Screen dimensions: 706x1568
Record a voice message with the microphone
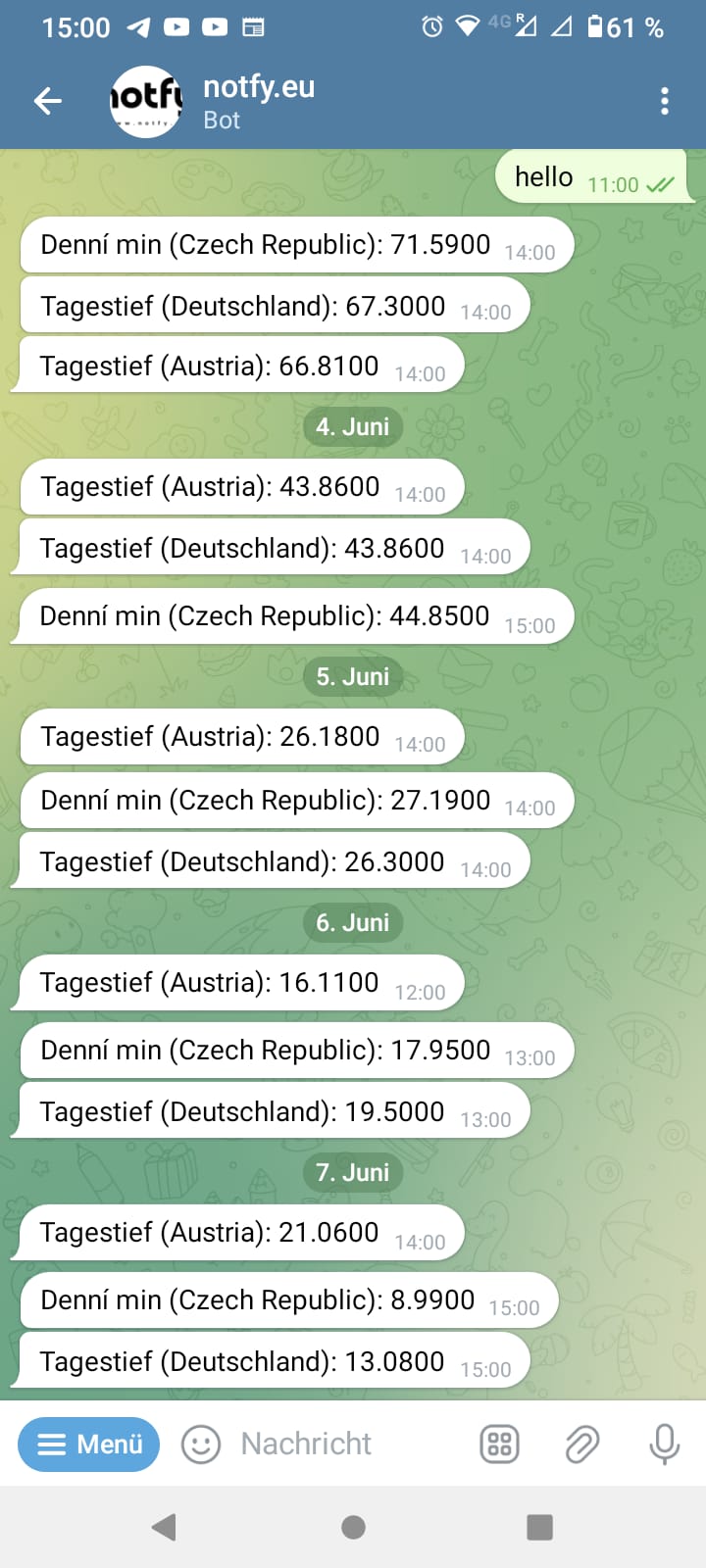click(664, 1444)
